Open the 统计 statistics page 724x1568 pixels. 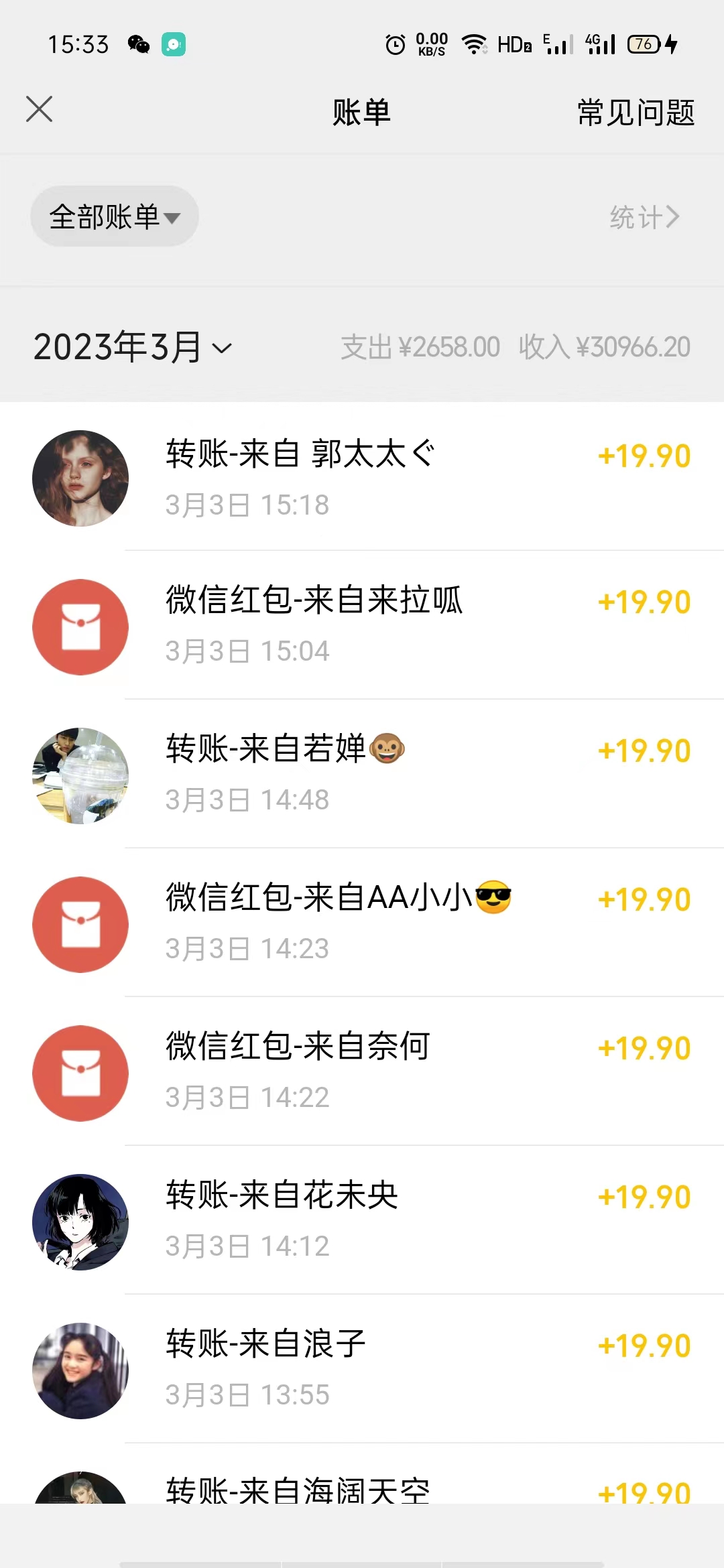click(644, 217)
